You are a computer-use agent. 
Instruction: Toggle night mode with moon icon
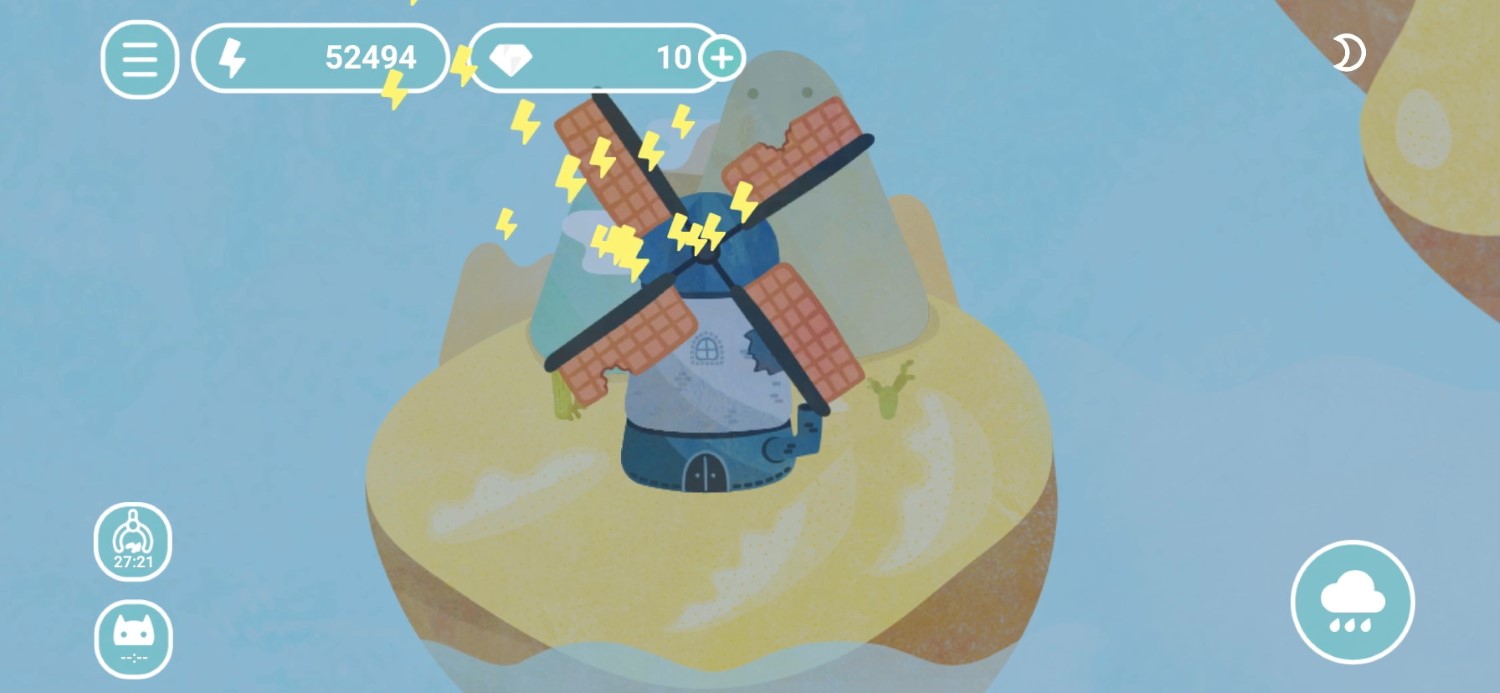point(1347,53)
